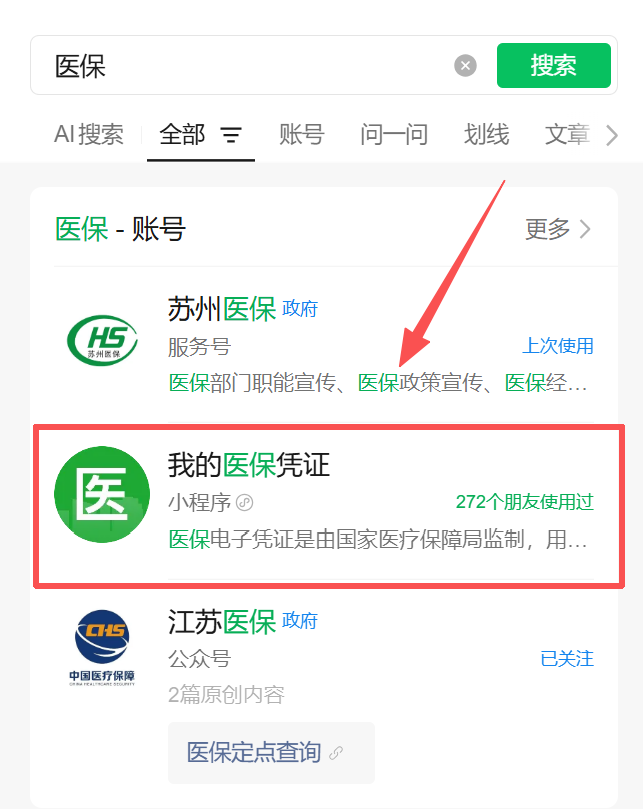Switch to the 账号 tab
Image resolution: width=643 pixels, height=809 pixels.
(301, 135)
